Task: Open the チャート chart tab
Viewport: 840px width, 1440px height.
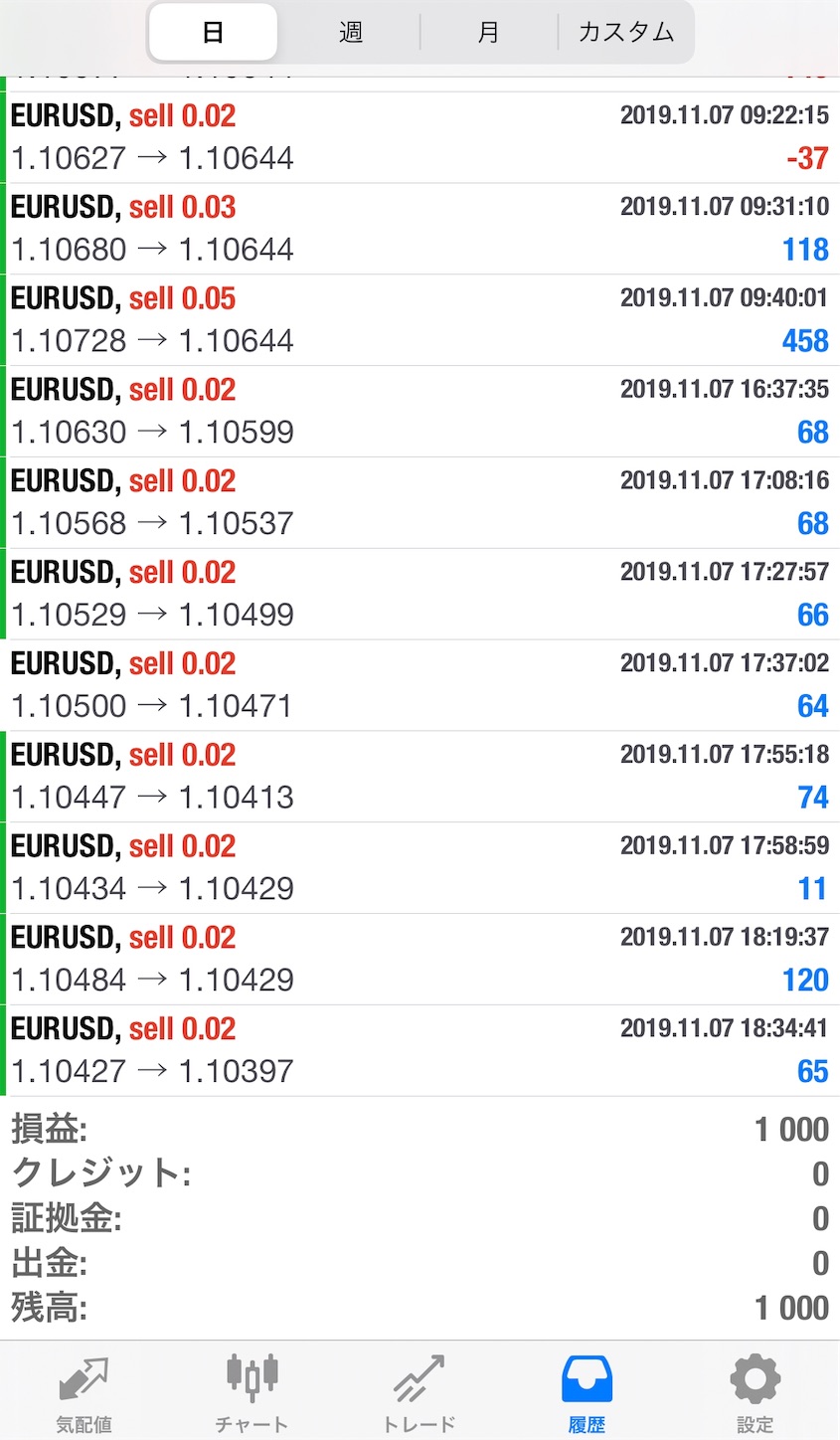Action: [x=252, y=1392]
